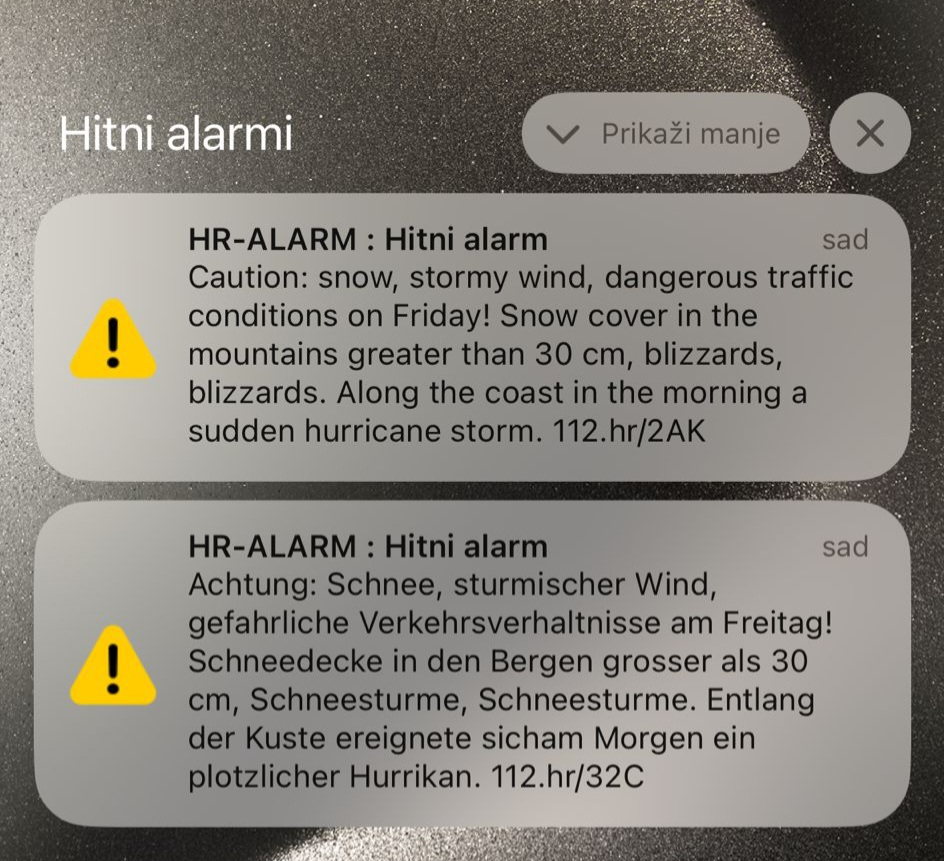Dismiss the Hitni alarmi notification group

870,134
